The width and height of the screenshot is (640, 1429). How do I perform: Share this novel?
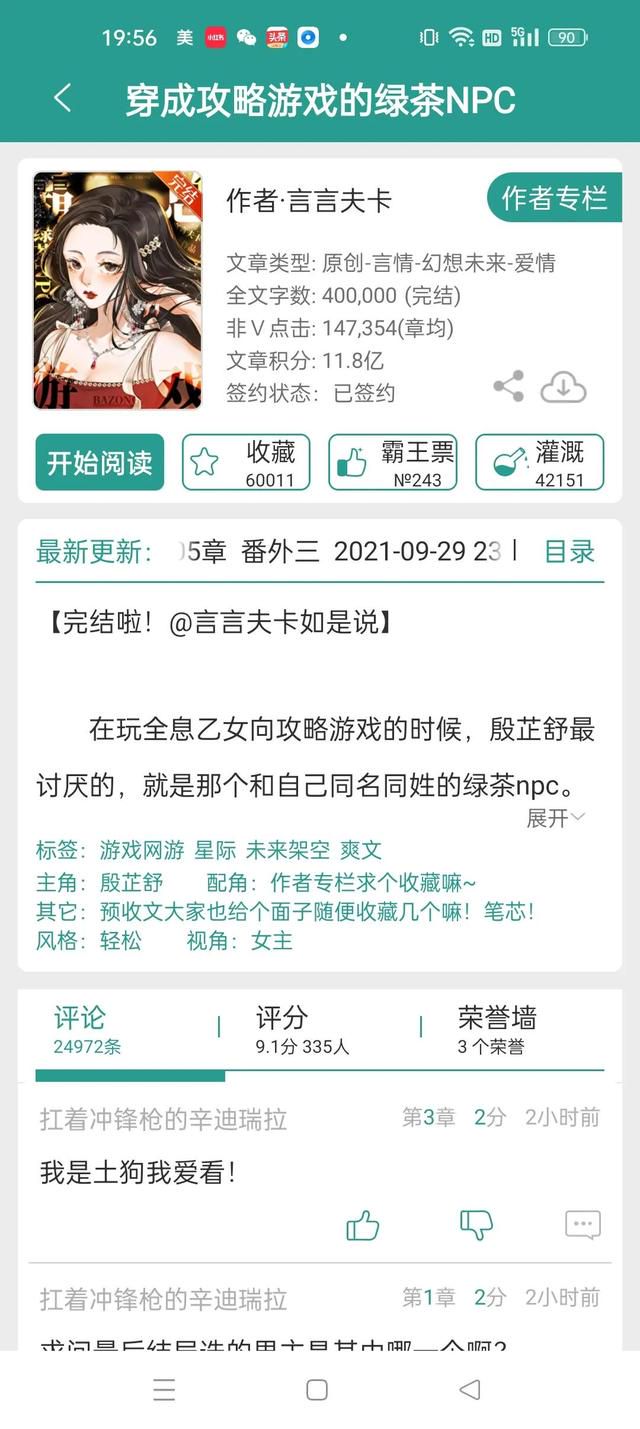pyautogui.click(x=508, y=387)
